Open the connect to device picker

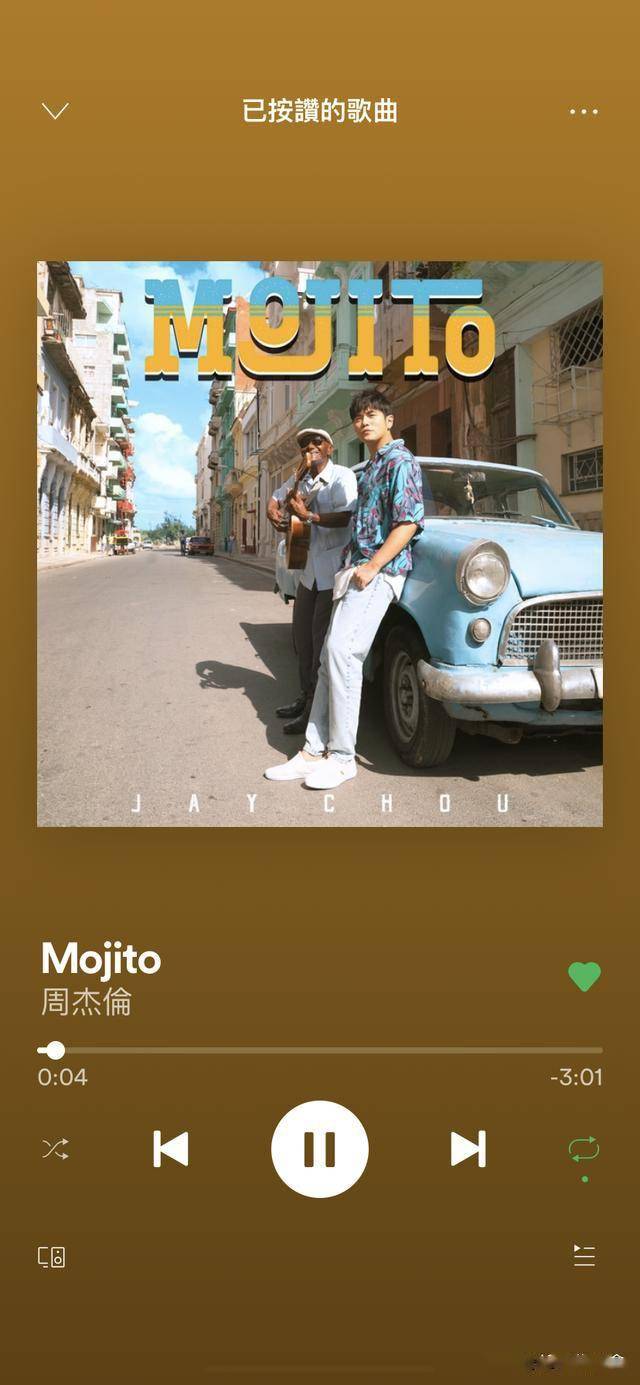52,1257
